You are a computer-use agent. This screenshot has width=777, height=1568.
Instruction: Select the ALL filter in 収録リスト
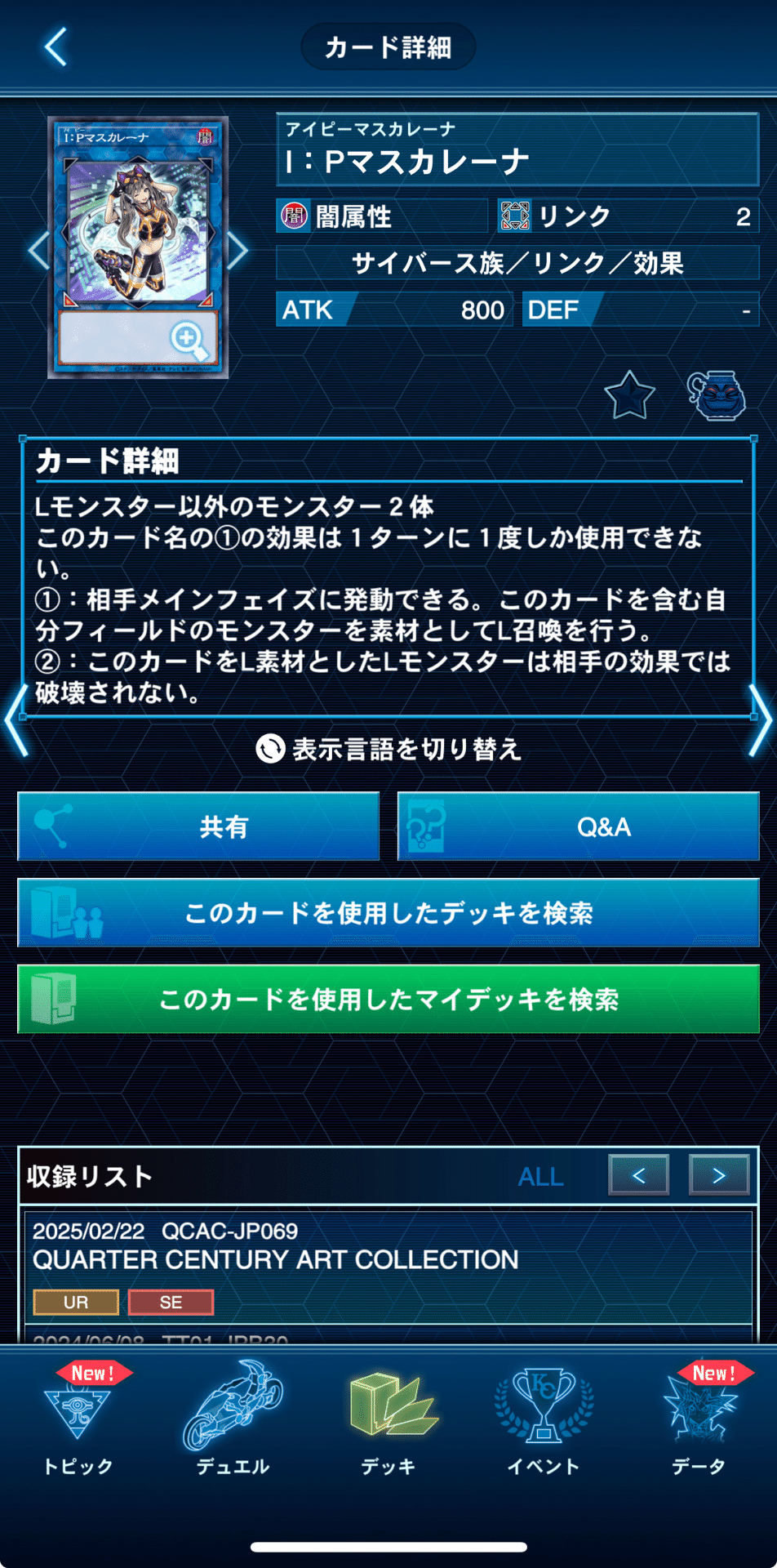pyautogui.click(x=540, y=1176)
